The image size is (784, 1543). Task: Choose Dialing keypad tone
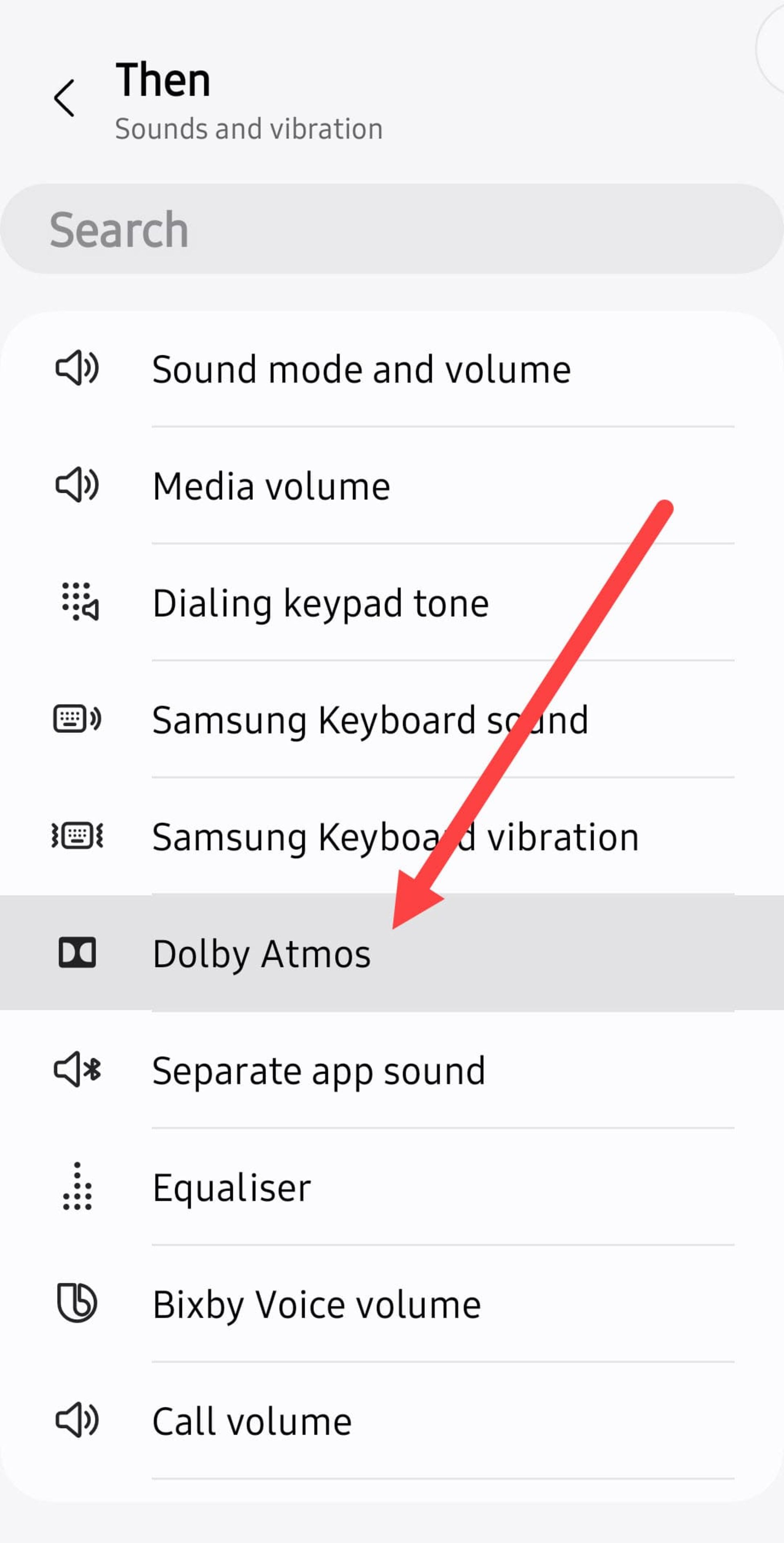321,602
